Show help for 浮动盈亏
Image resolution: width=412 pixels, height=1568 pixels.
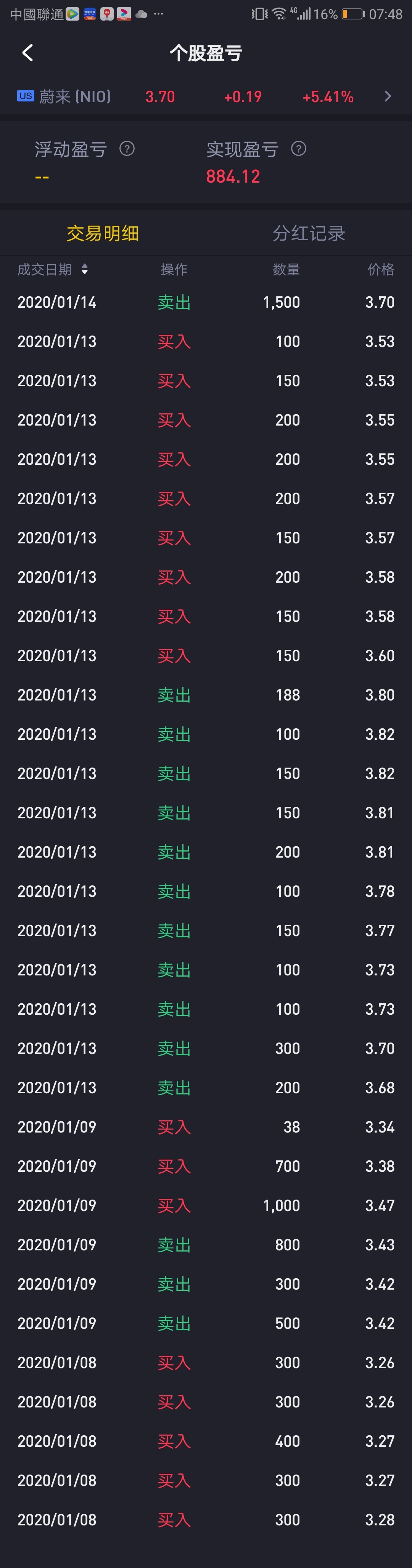coord(127,148)
